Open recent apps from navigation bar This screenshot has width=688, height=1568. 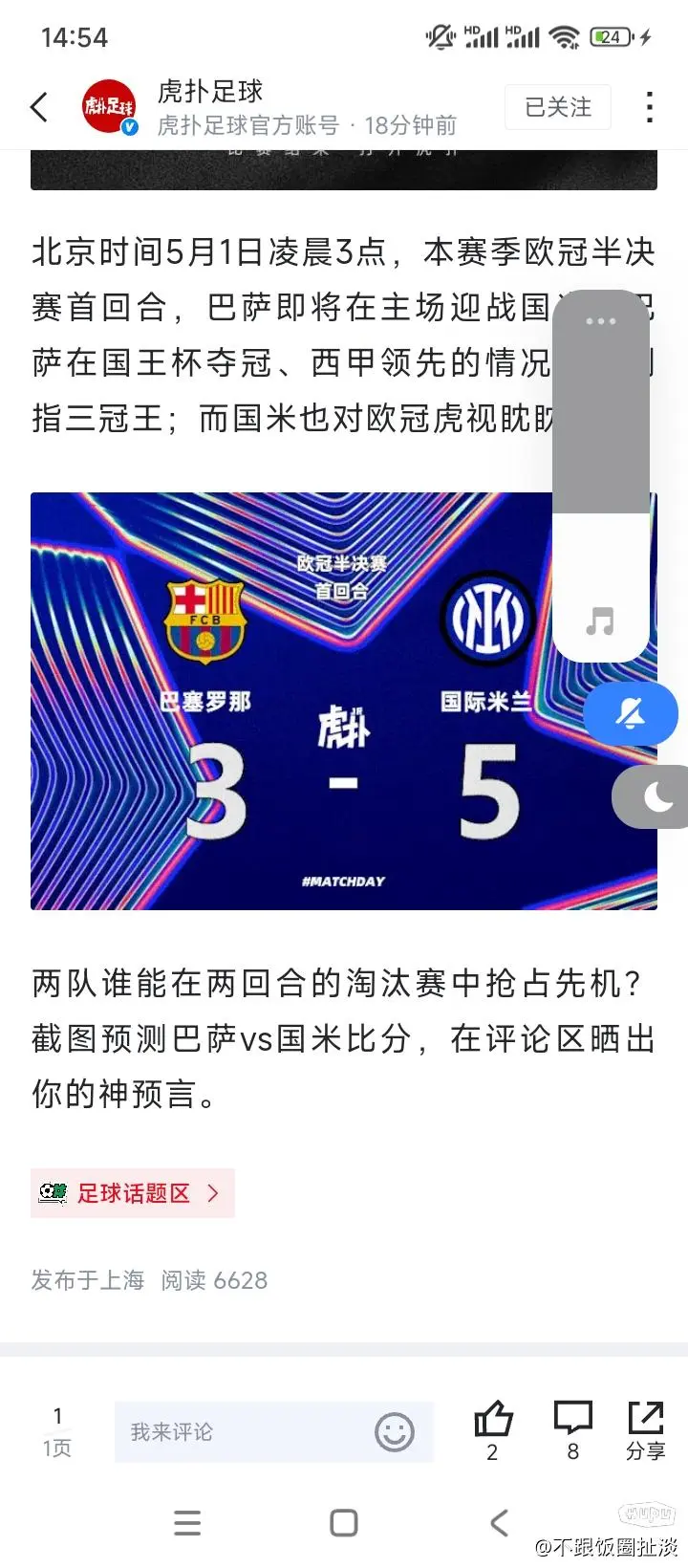(187, 1523)
